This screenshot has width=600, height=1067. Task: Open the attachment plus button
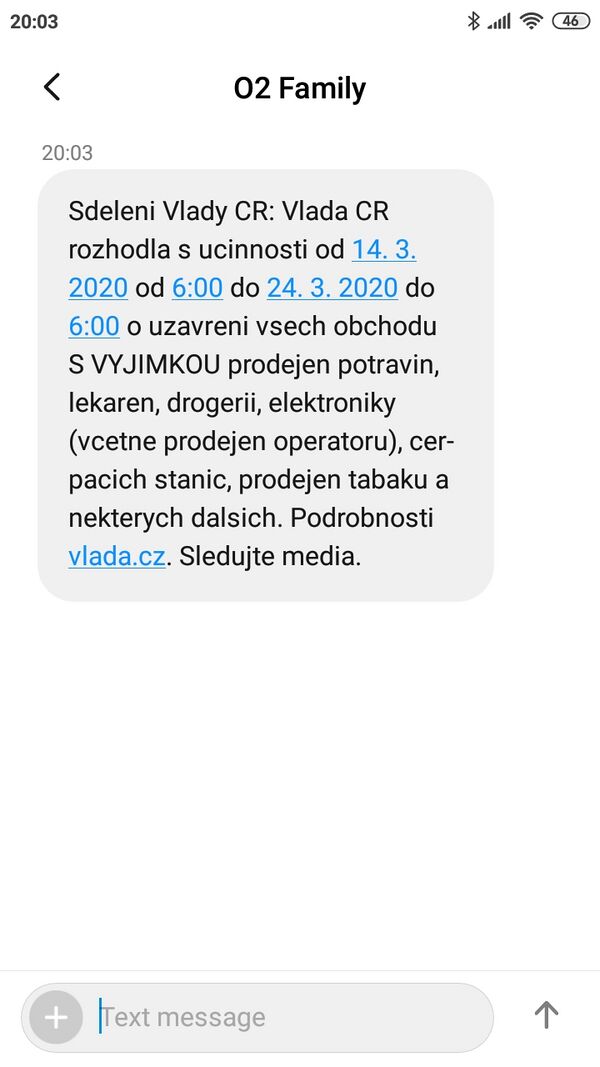coord(56,1018)
